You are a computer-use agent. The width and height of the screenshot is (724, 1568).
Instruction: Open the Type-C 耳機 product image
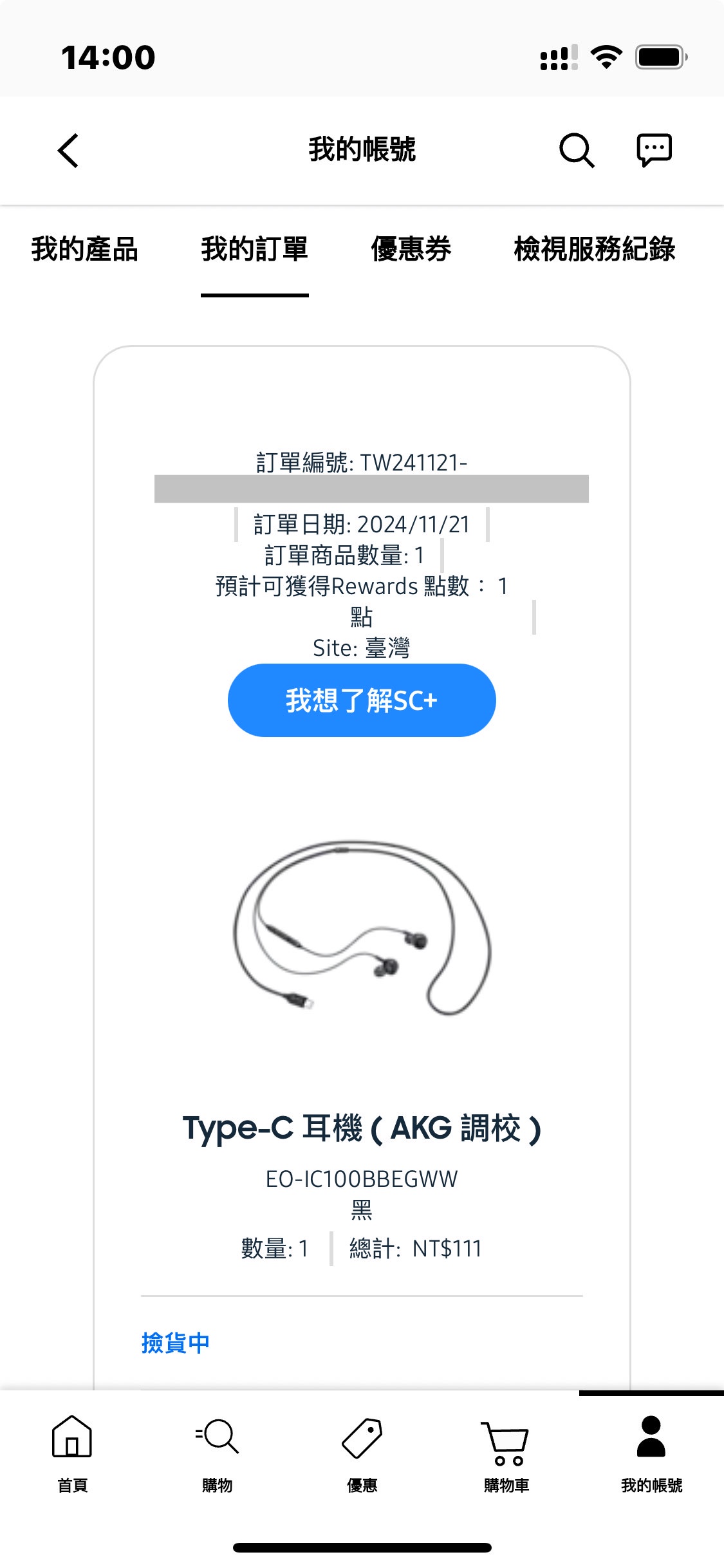(362, 928)
